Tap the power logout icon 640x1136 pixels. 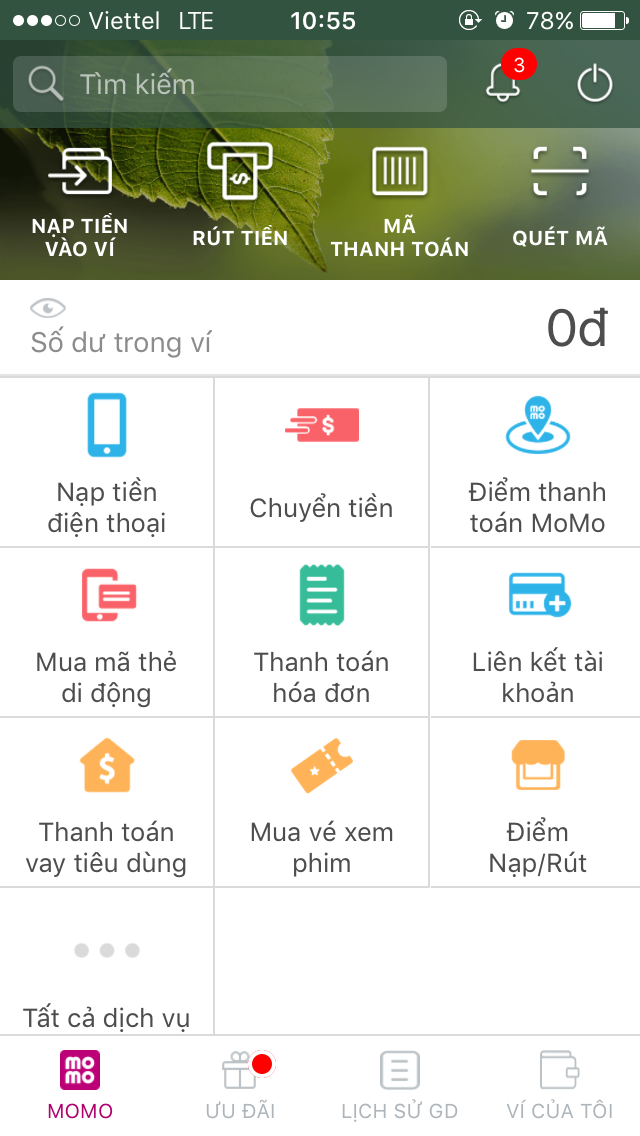click(x=595, y=84)
